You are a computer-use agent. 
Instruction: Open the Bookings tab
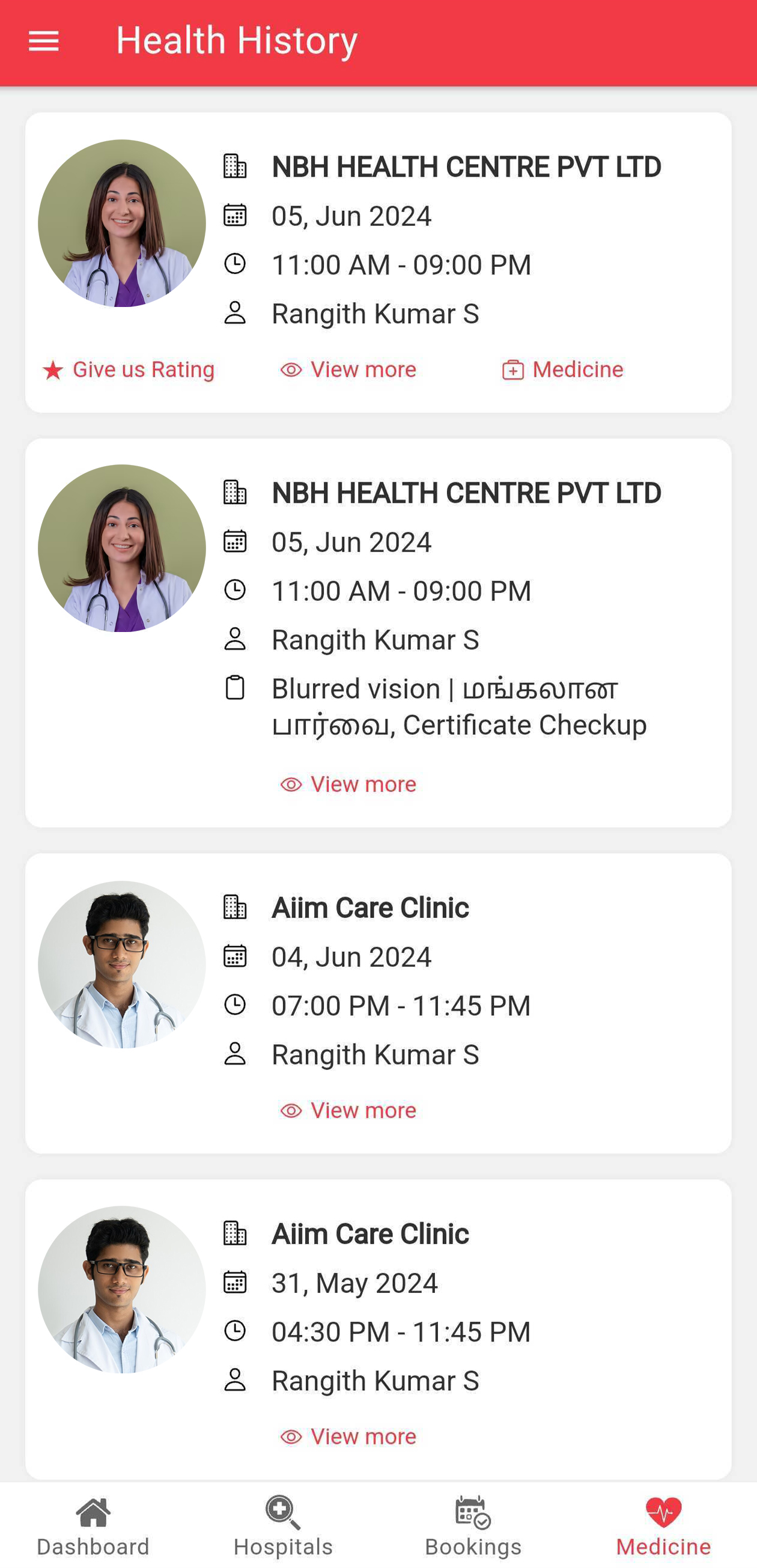(x=473, y=1525)
